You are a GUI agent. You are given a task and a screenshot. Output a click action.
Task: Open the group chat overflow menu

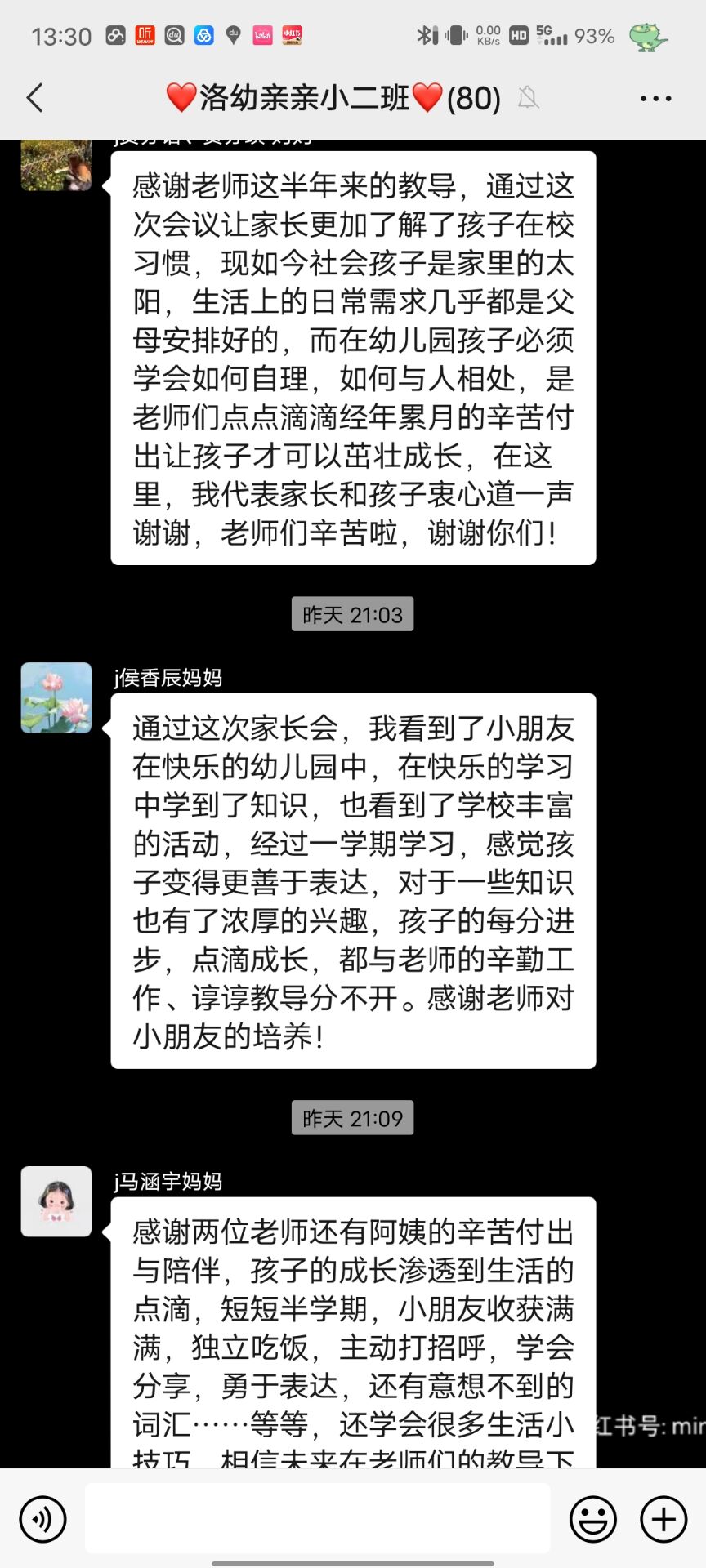tap(655, 98)
